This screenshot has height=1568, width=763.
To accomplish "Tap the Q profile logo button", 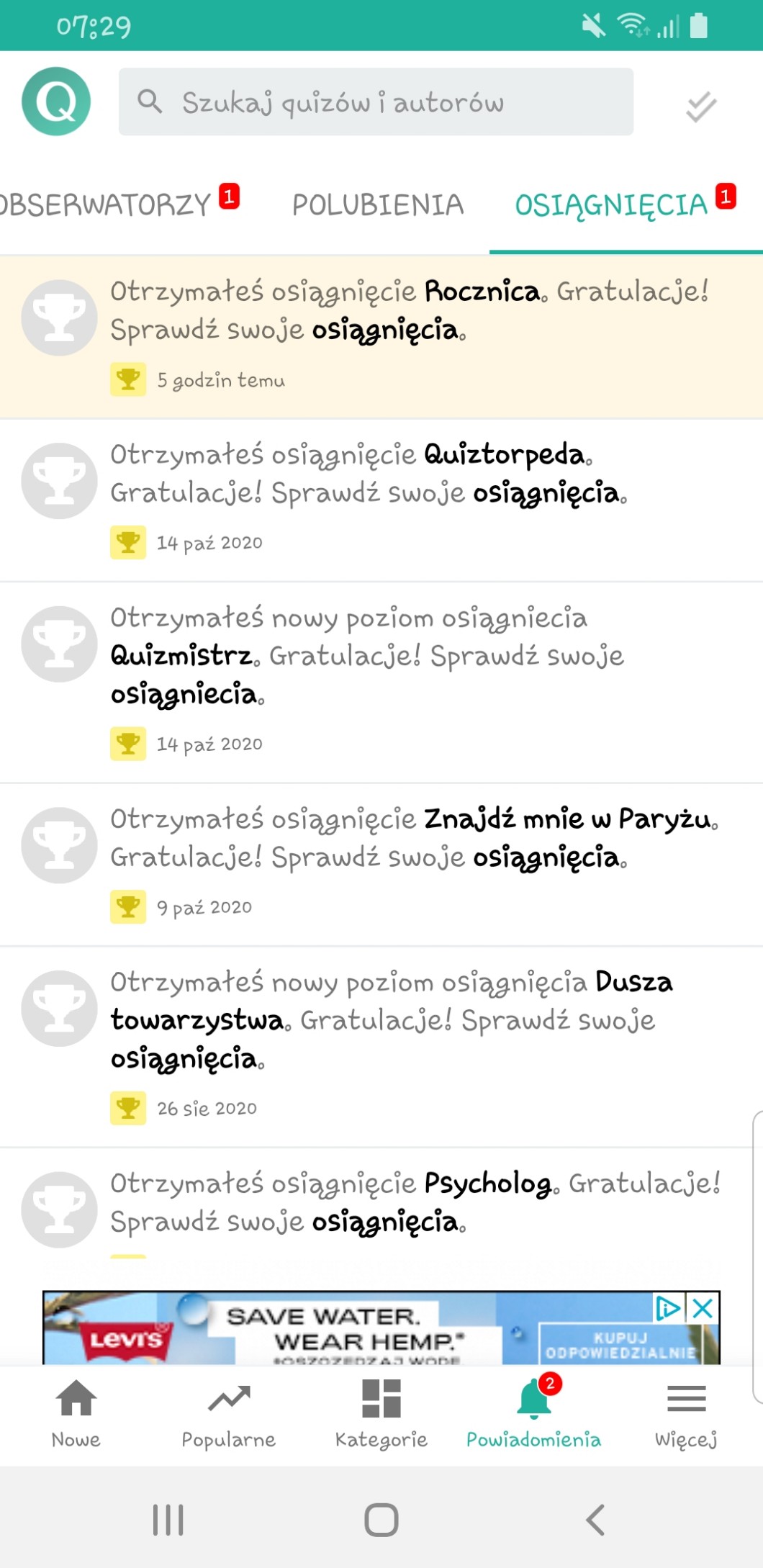I will pos(56,102).
